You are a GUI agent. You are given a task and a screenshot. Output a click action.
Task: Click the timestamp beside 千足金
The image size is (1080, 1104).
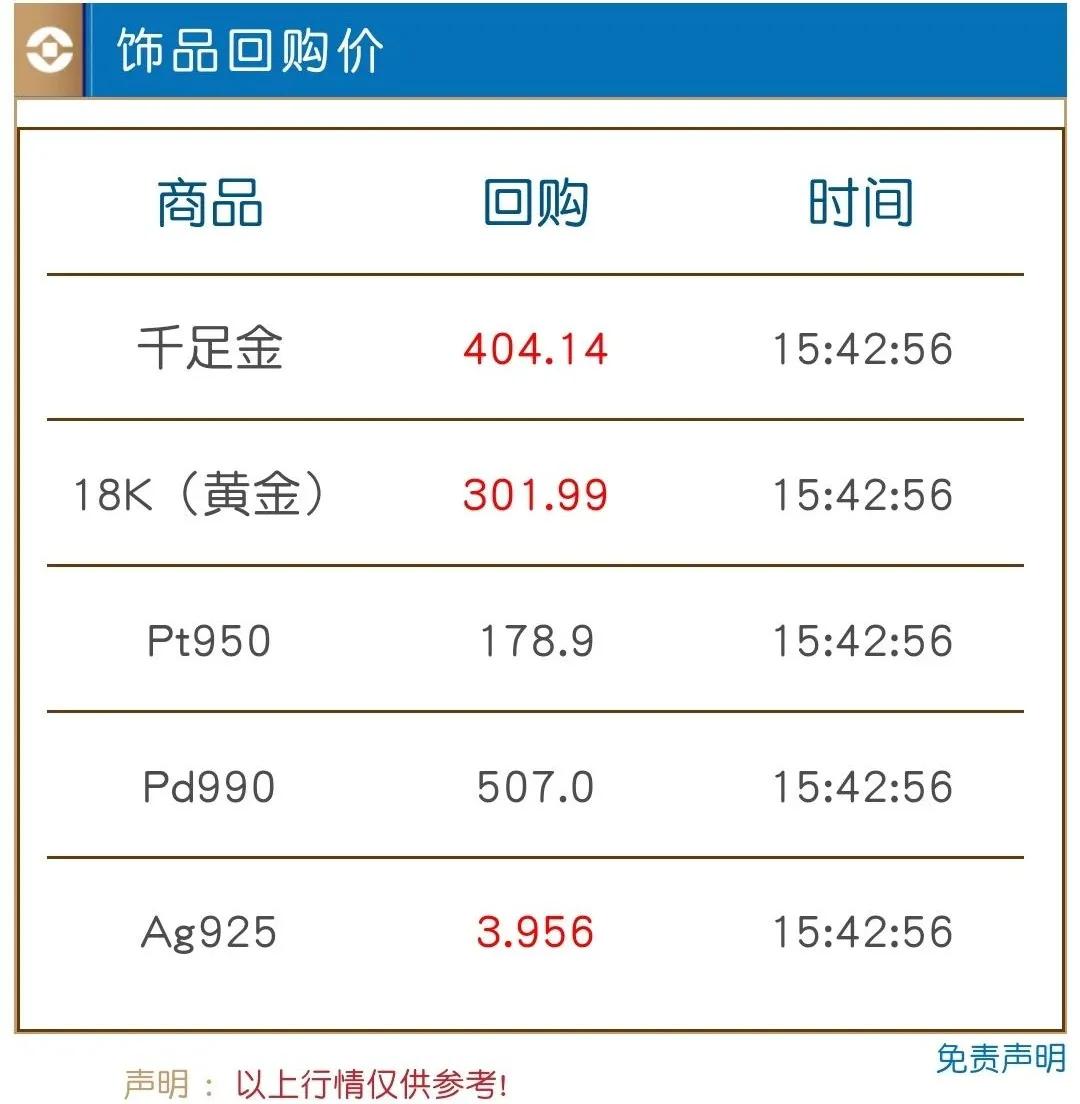coord(862,350)
